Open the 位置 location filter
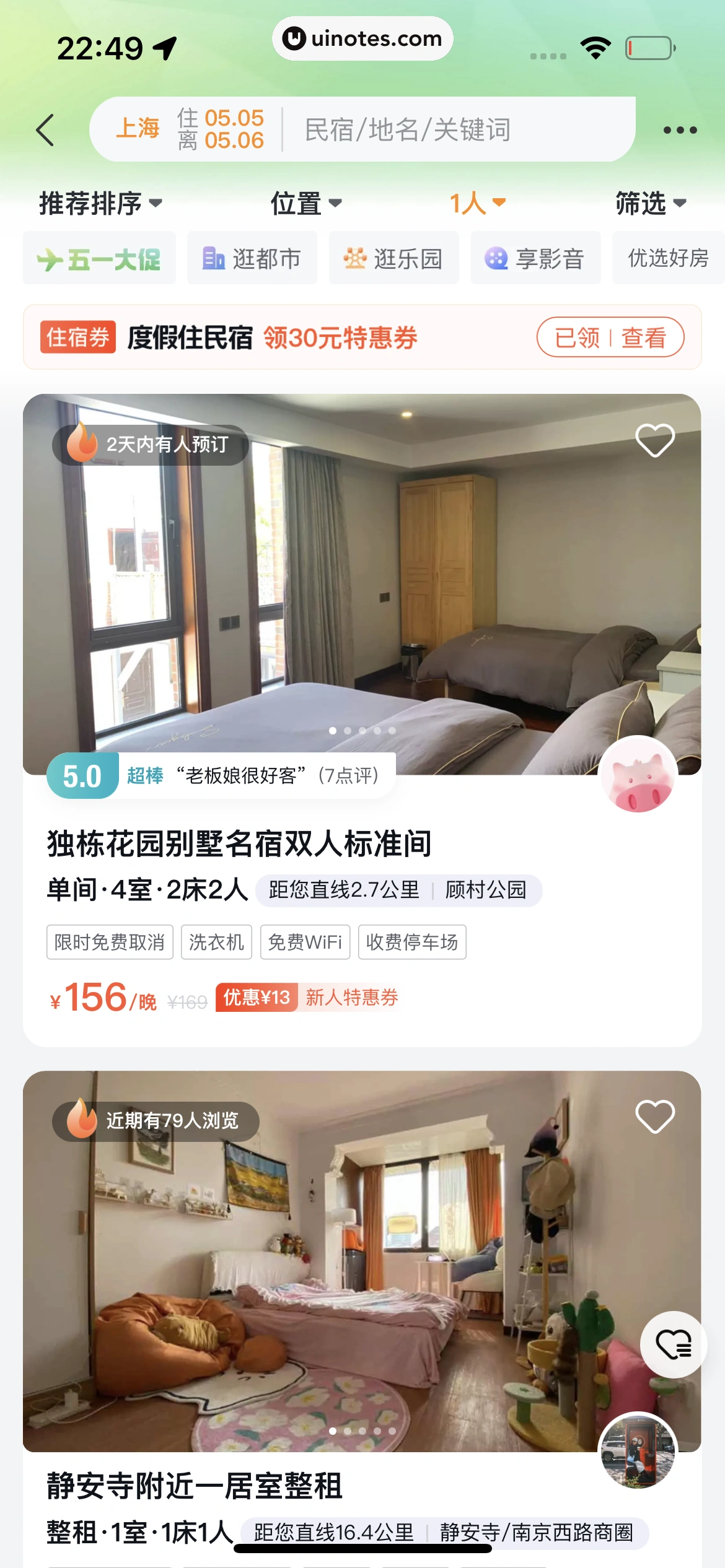The width and height of the screenshot is (725, 1568). [x=305, y=203]
